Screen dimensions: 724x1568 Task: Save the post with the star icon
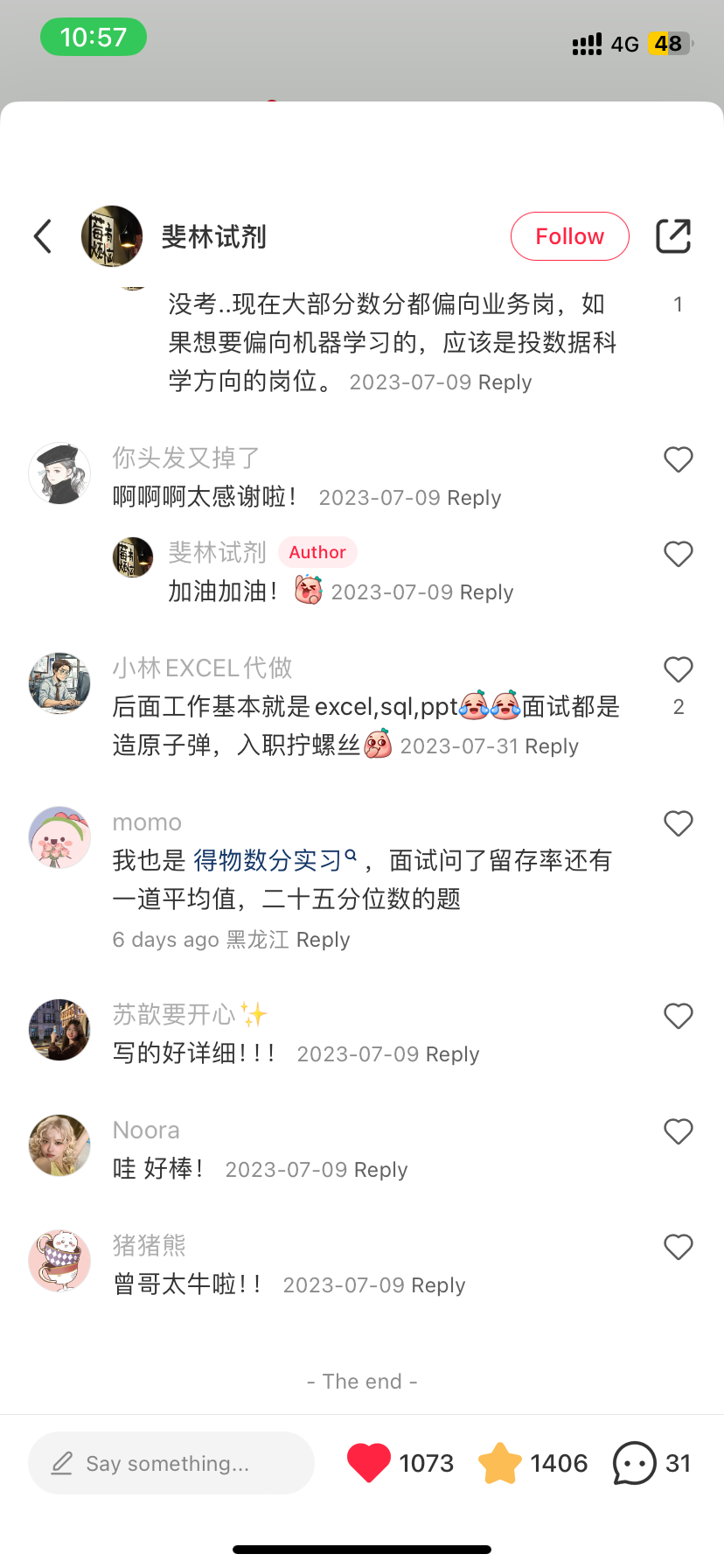point(500,1463)
